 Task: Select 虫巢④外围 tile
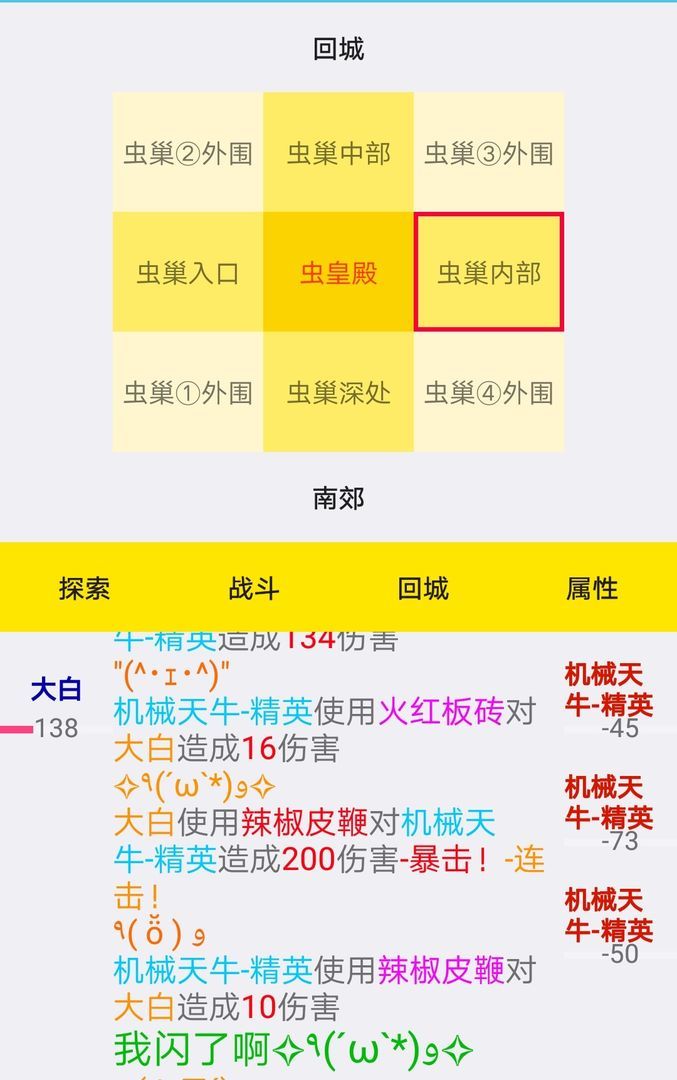[x=489, y=392]
